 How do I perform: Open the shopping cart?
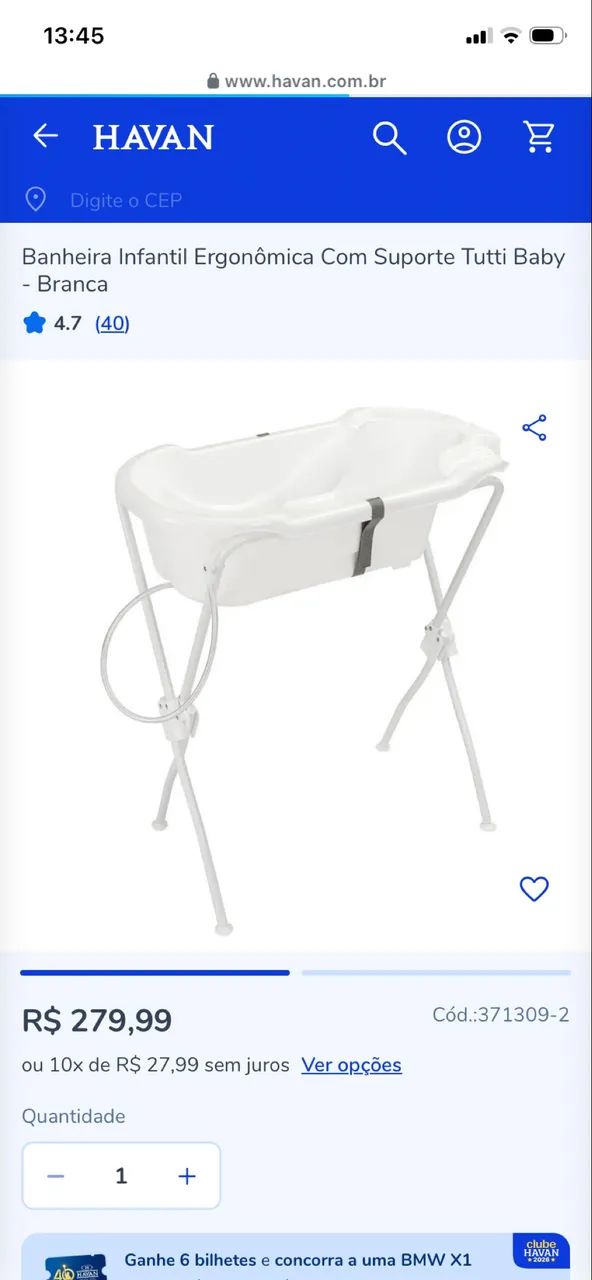(539, 137)
